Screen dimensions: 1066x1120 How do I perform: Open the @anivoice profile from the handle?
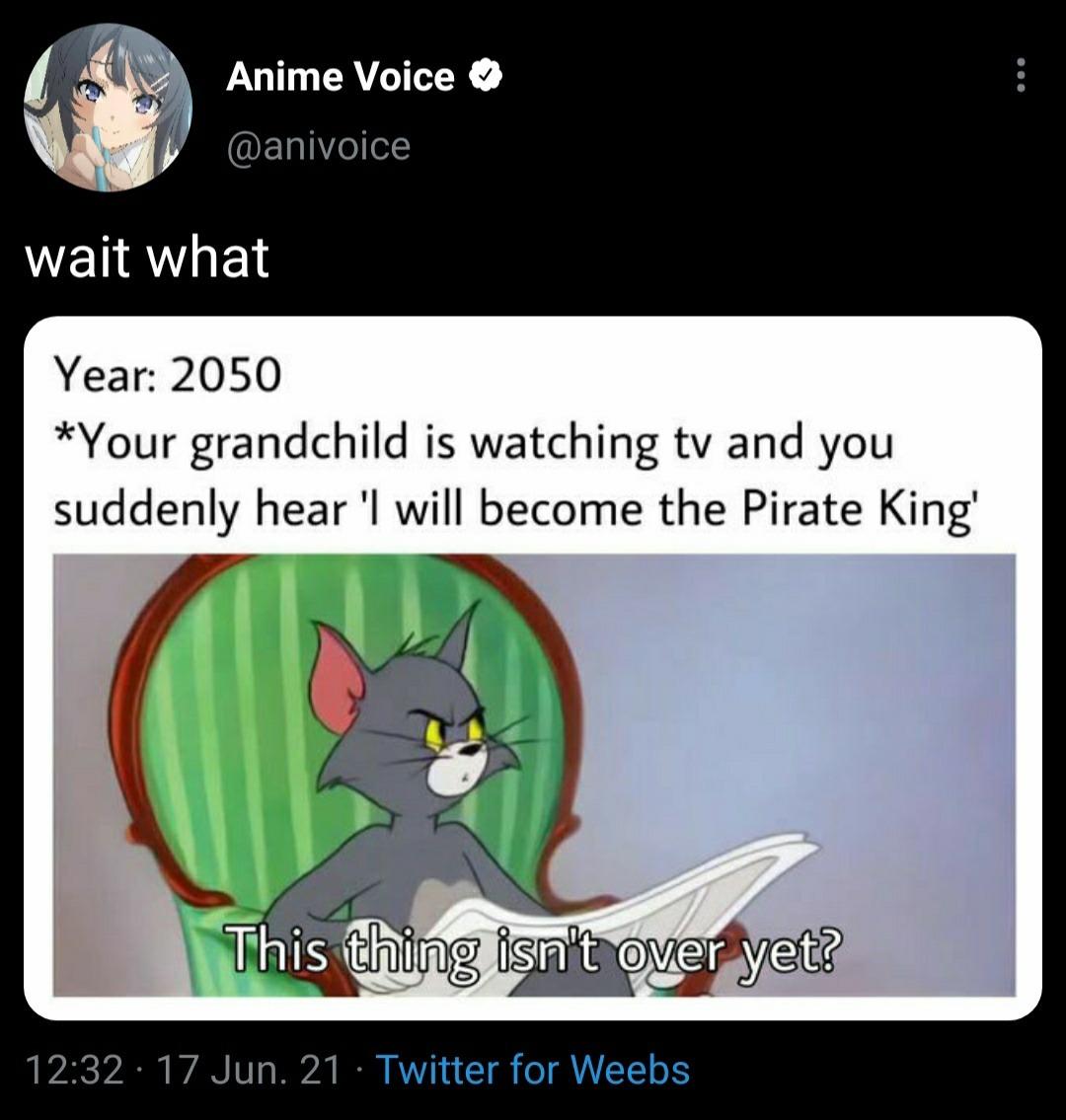(318, 146)
